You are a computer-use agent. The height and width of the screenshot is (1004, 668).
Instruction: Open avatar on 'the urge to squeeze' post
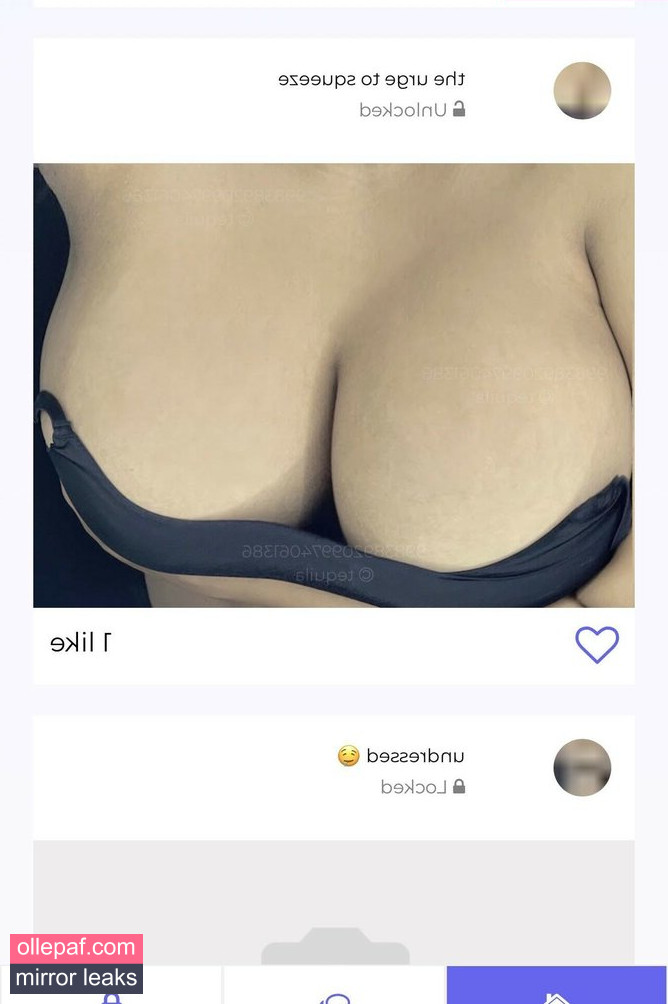[x=582, y=91]
